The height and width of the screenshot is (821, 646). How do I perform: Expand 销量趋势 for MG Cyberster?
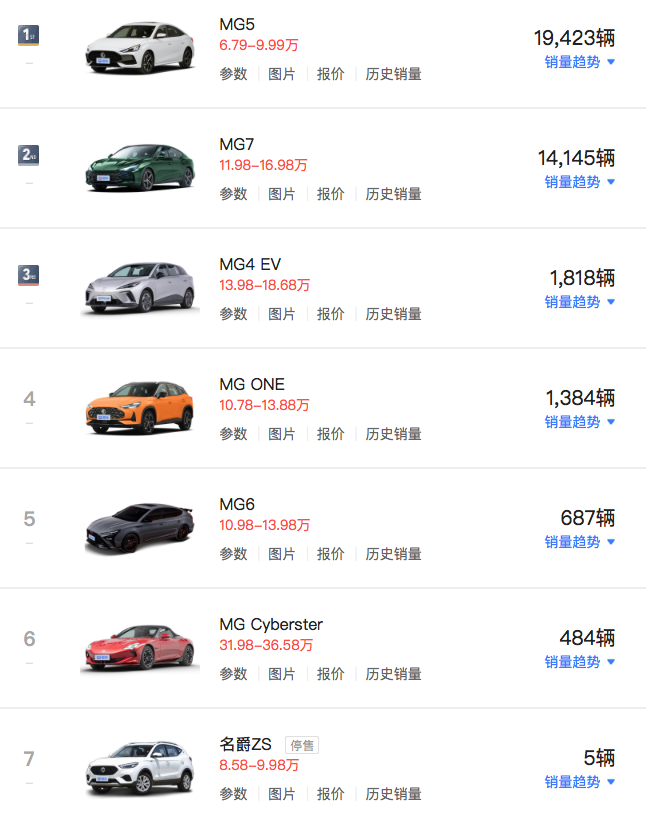pyautogui.click(x=580, y=662)
